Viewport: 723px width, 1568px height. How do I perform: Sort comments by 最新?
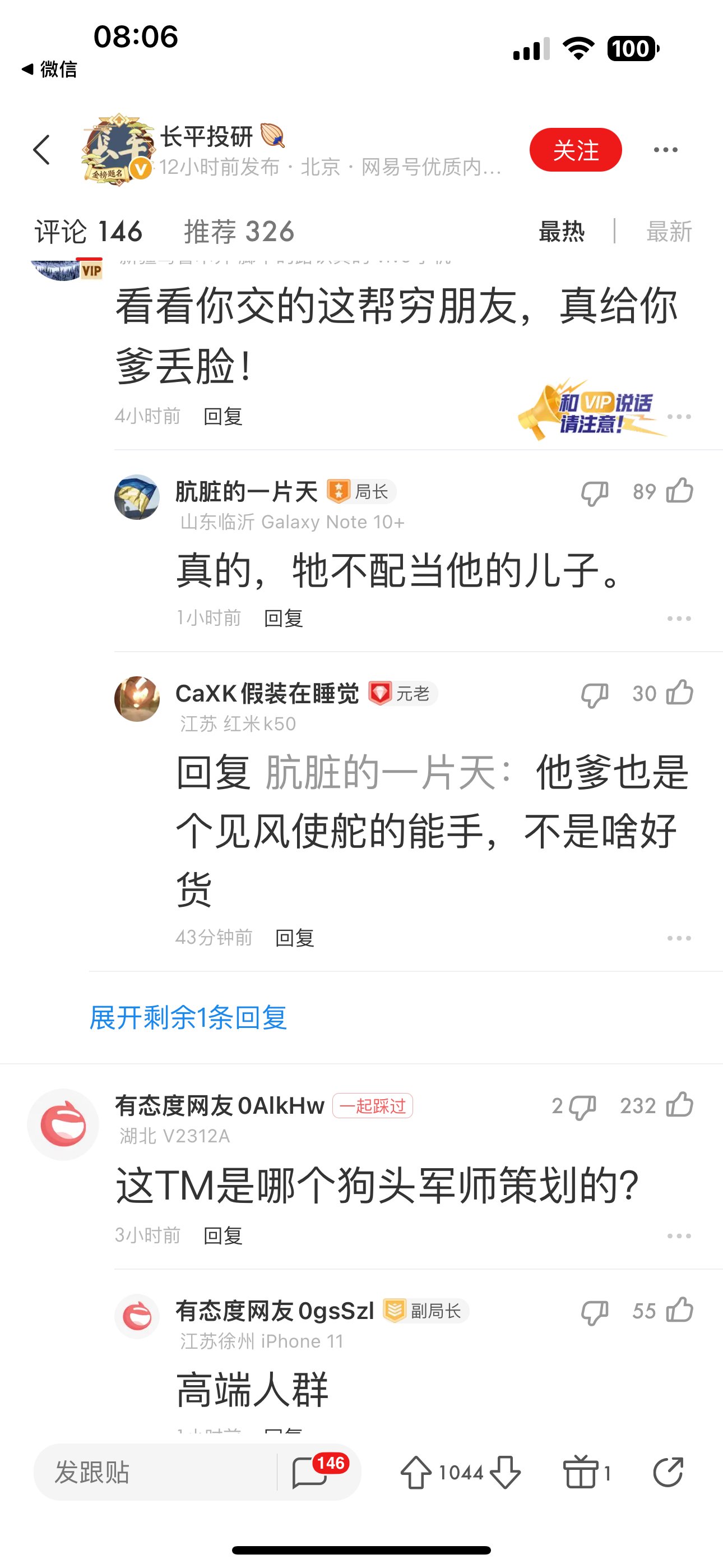pos(669,232)
